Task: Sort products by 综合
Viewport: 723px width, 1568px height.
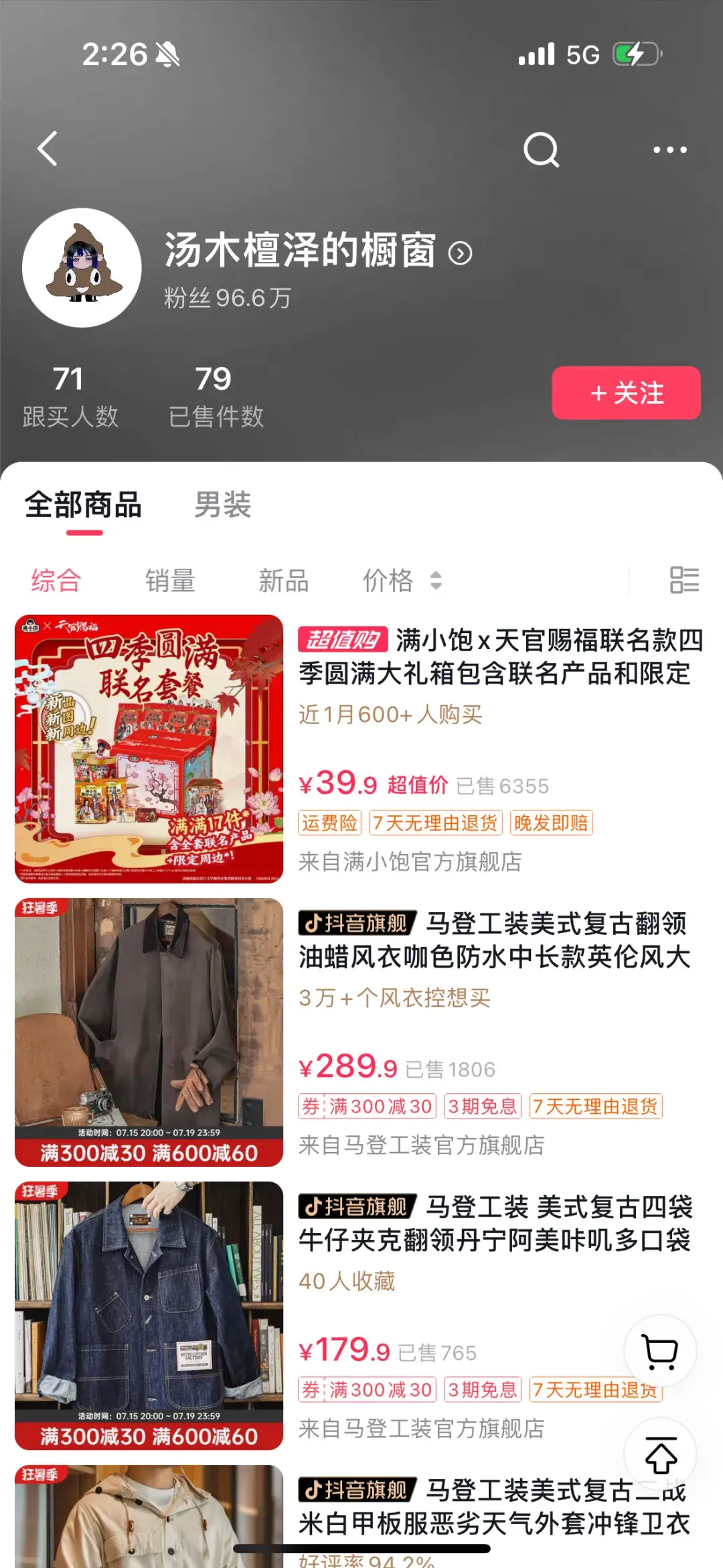Action: click(x=56, y=580)
